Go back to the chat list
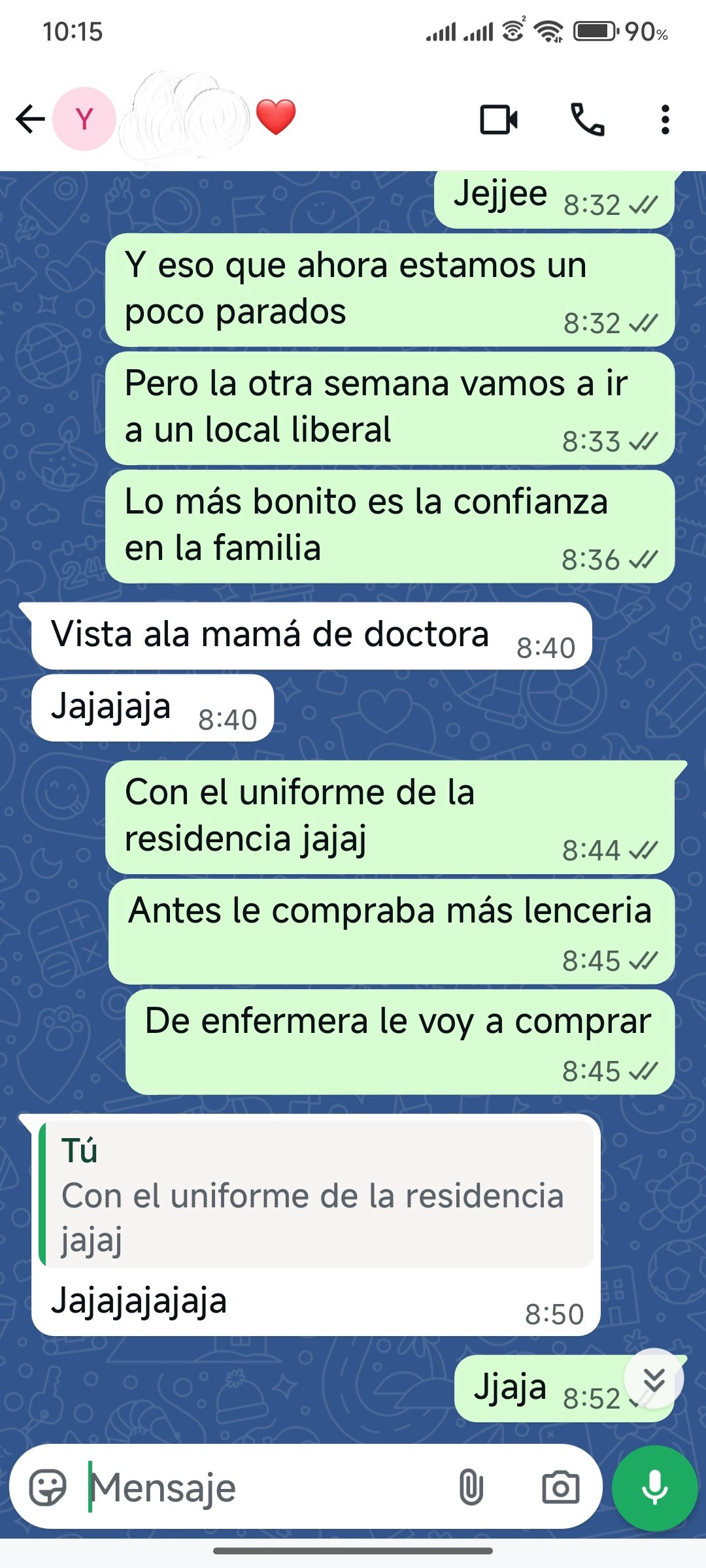The image size is (706, 1568). pyautogui.click(x=30, y=119)
